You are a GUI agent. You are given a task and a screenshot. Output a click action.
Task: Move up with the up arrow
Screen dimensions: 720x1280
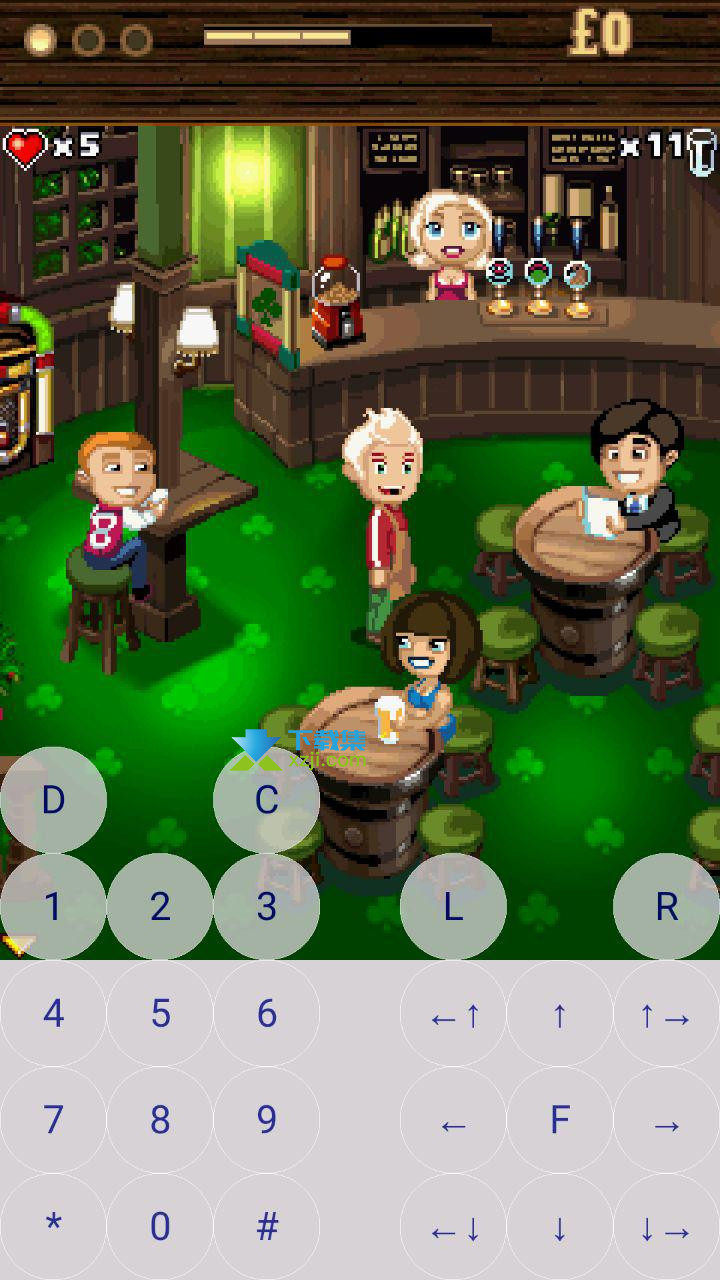point(560,1013)
